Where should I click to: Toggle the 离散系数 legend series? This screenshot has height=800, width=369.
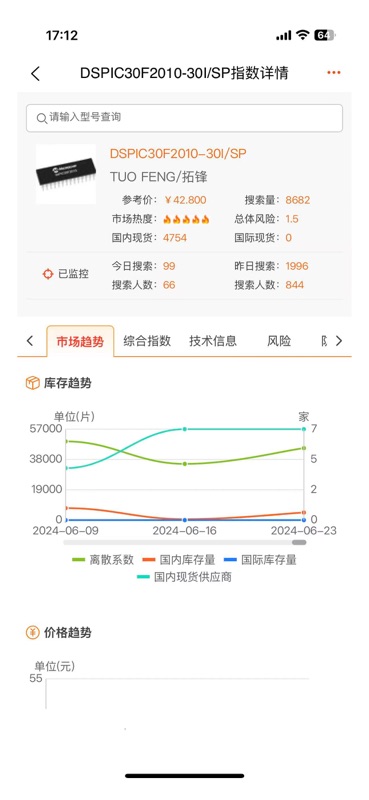pos(104,560)
